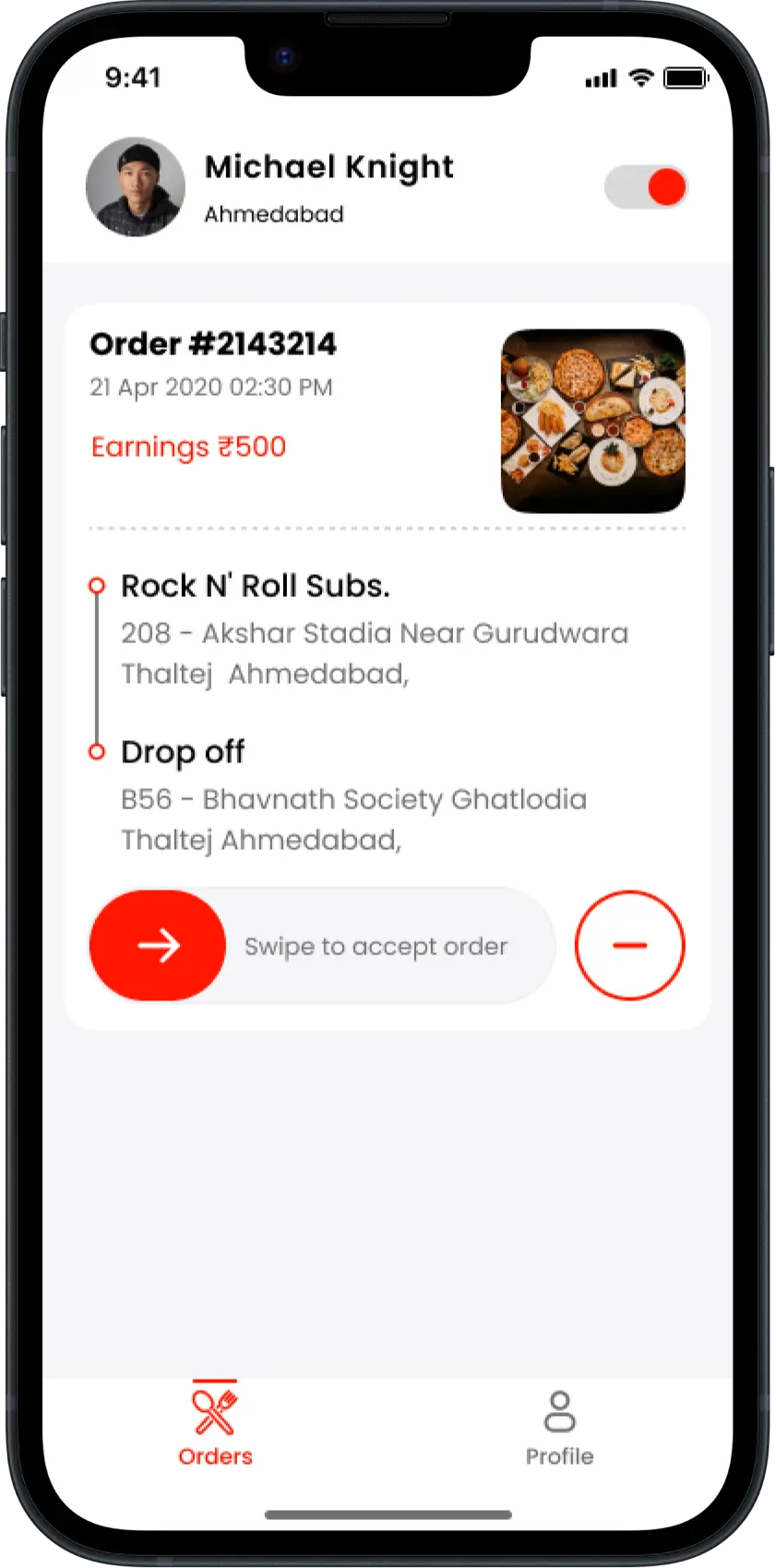Tap the red arrow swipe icon
Screen dimensions: 776x1568
click(157, 945)
